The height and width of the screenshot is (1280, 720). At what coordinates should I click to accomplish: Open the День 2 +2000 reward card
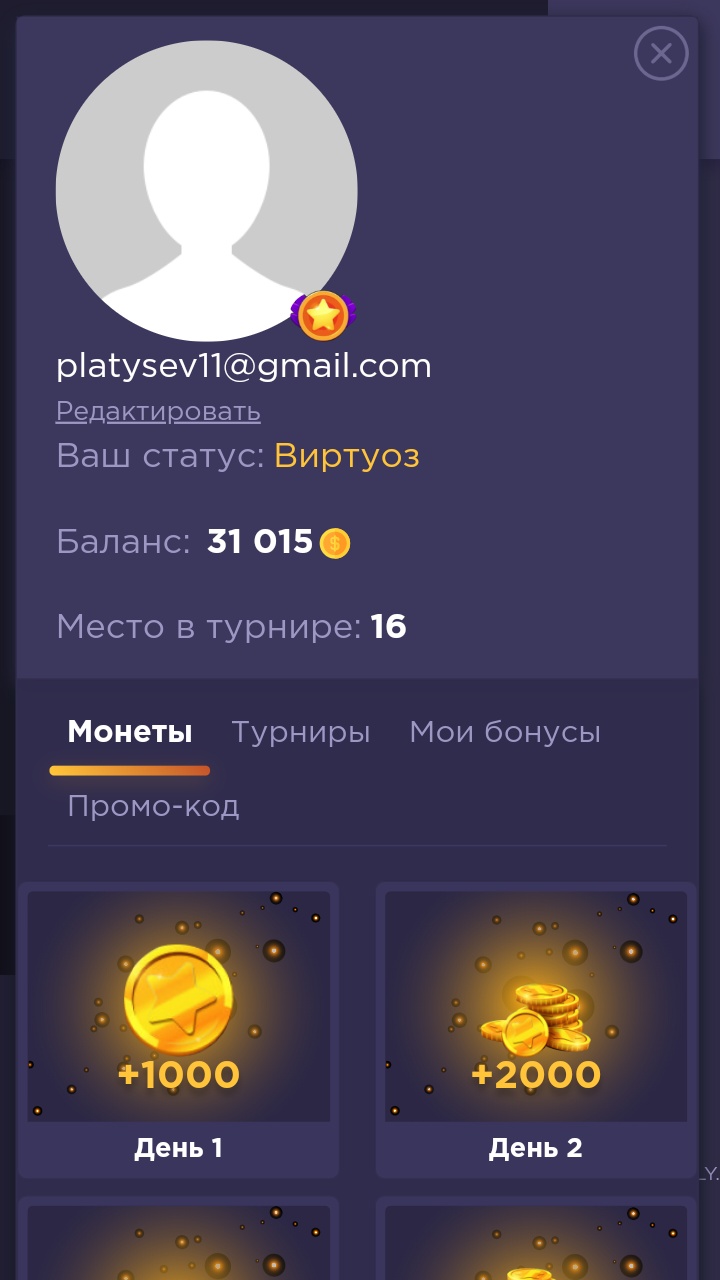(536, 1030)
